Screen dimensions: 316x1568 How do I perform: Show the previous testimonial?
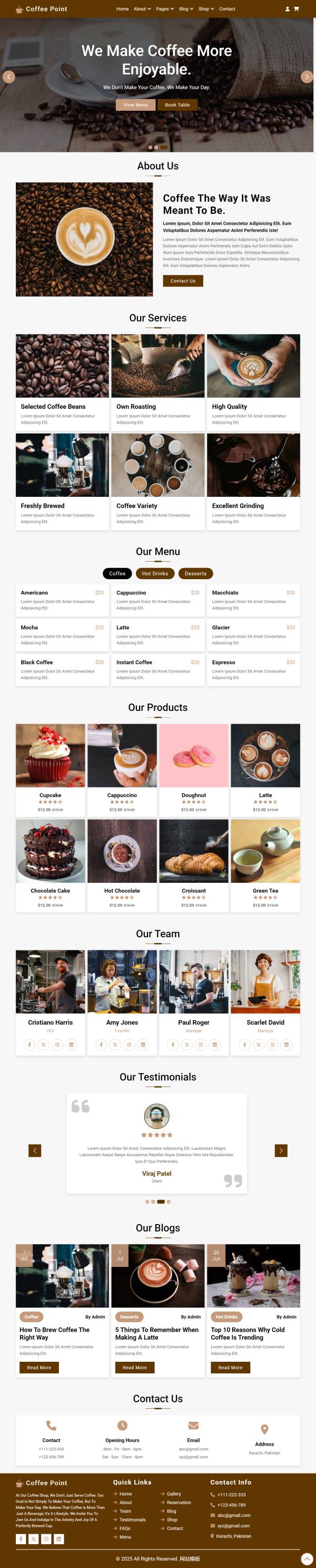pos(35,1150)
